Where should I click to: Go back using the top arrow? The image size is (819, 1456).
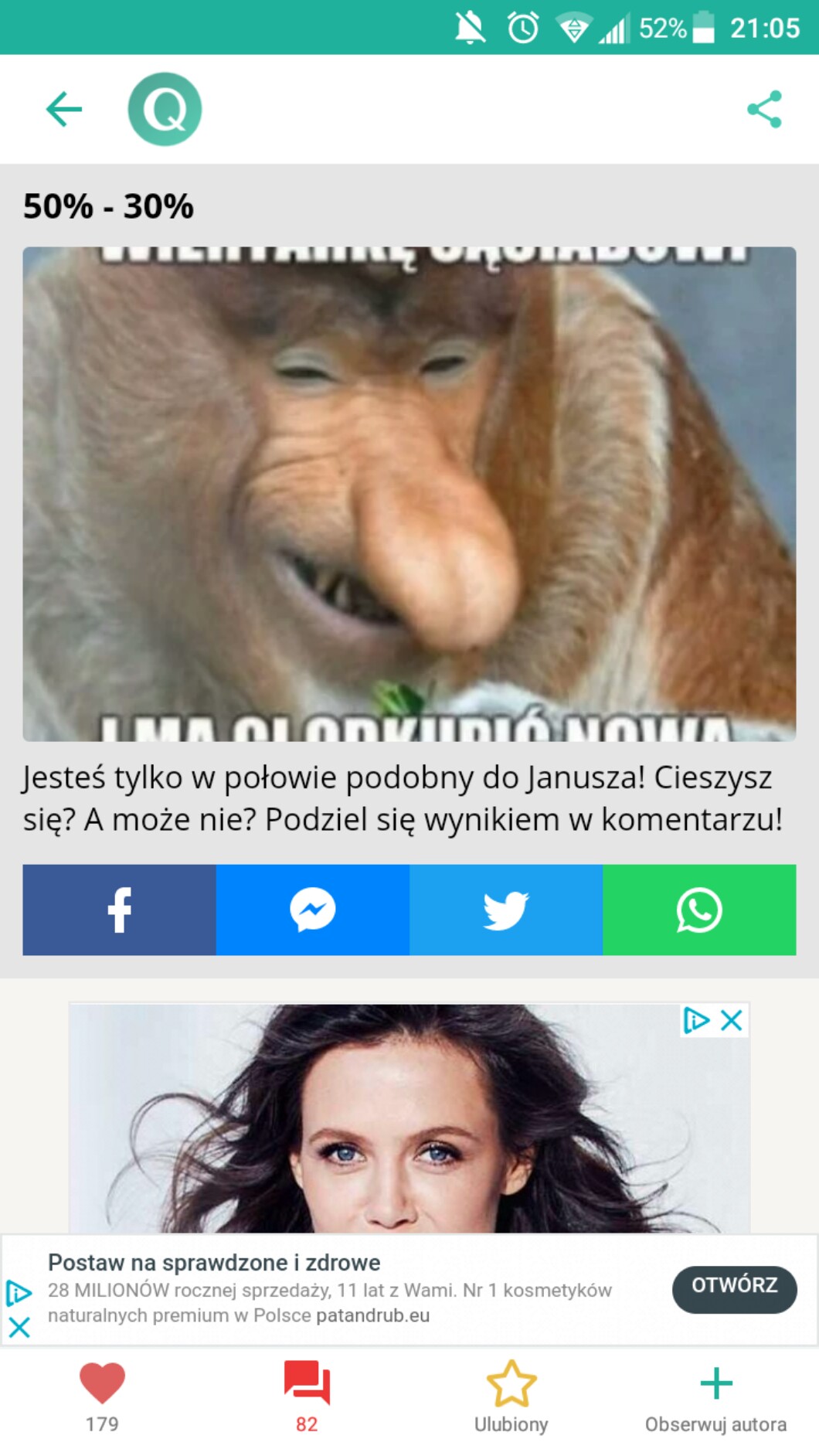[x=64, y=109]
